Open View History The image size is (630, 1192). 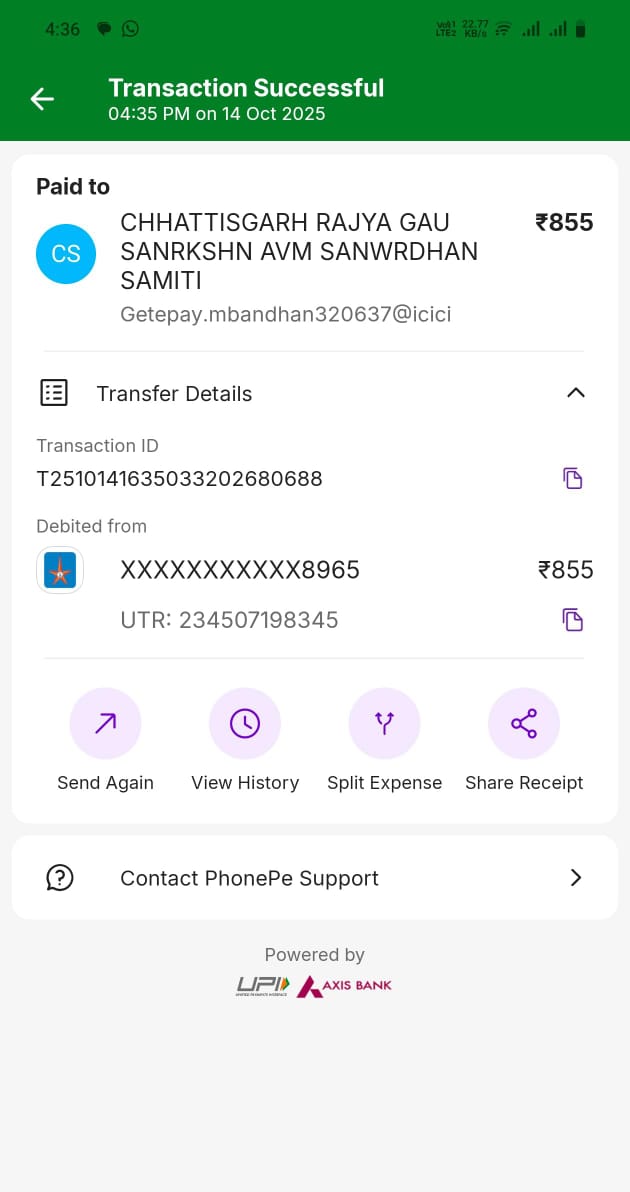point(245,724)
